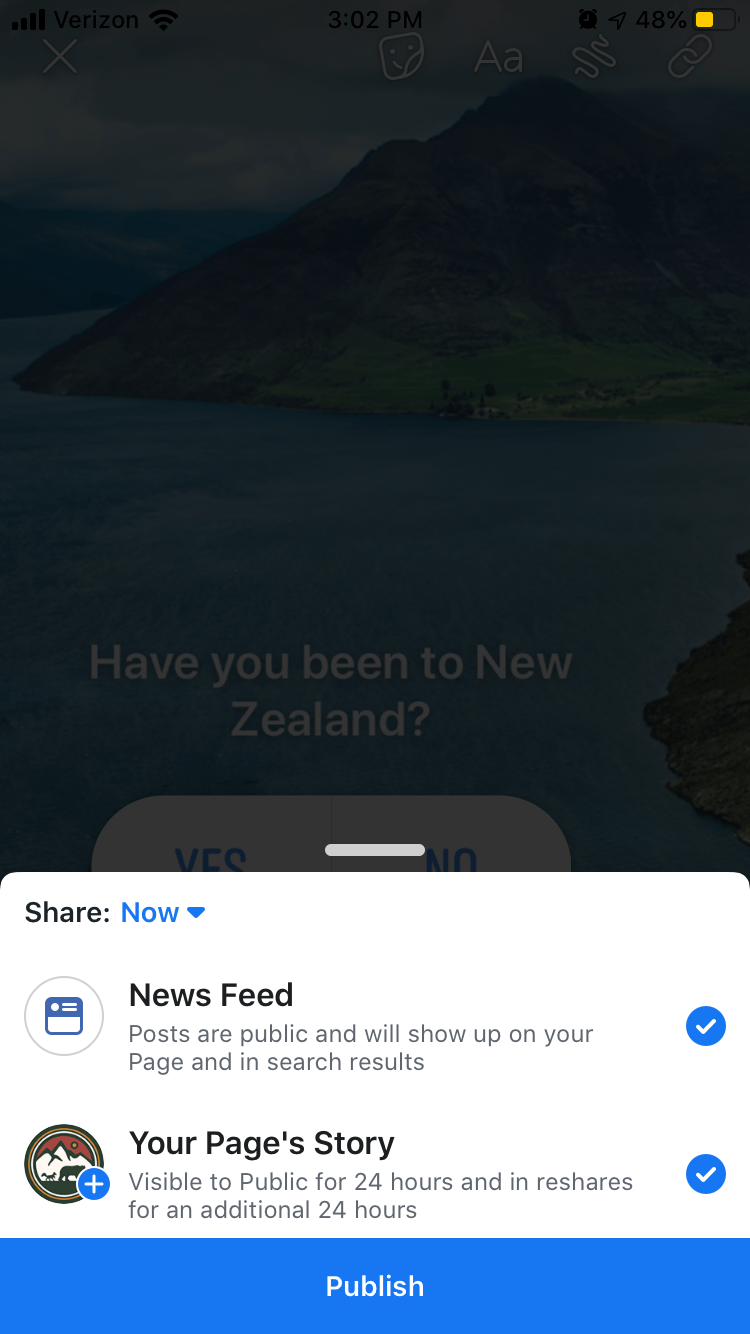750x1334 pixels.
Task: Uncheck Your Page's Story option
Action: pos(705,1174)
